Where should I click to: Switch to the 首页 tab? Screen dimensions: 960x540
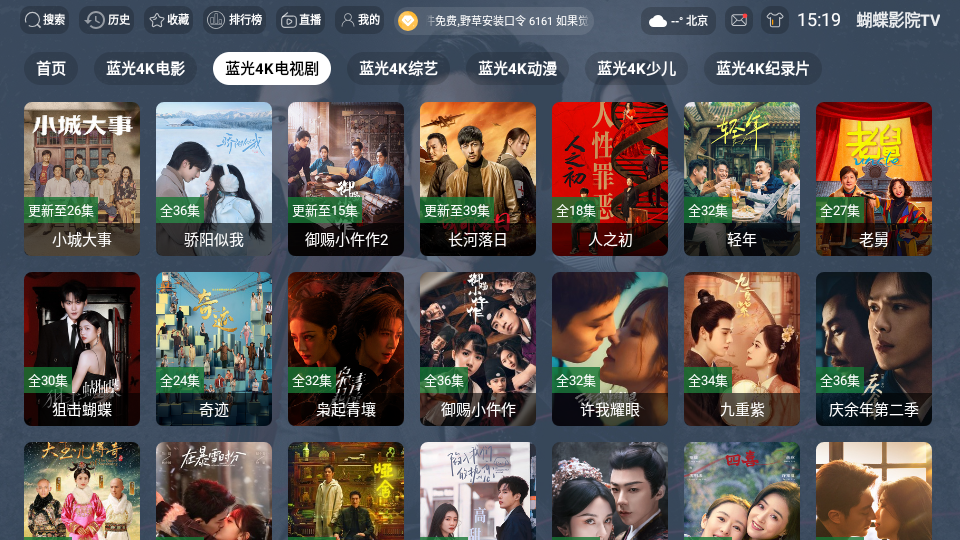pos(51,68)
